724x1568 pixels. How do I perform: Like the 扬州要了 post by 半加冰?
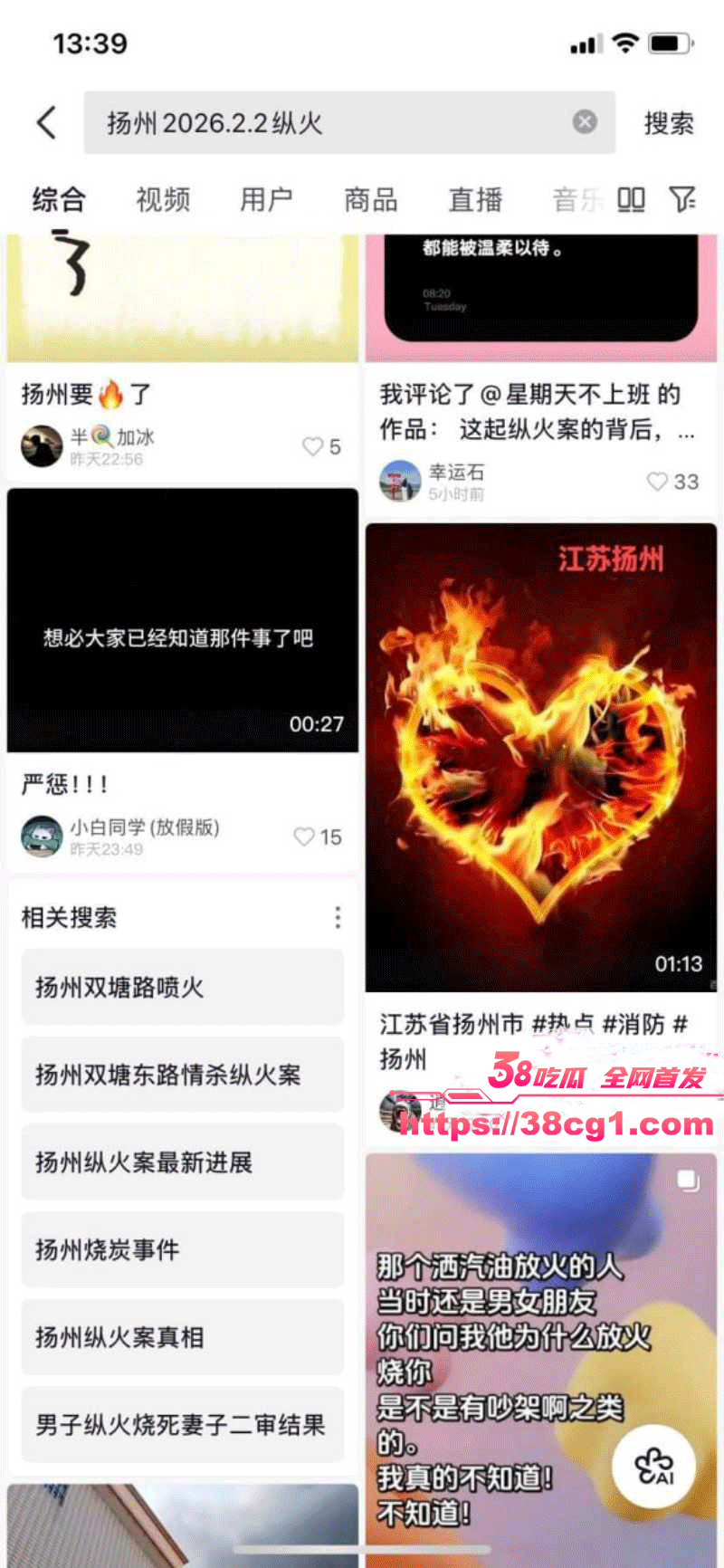point(313,446)
